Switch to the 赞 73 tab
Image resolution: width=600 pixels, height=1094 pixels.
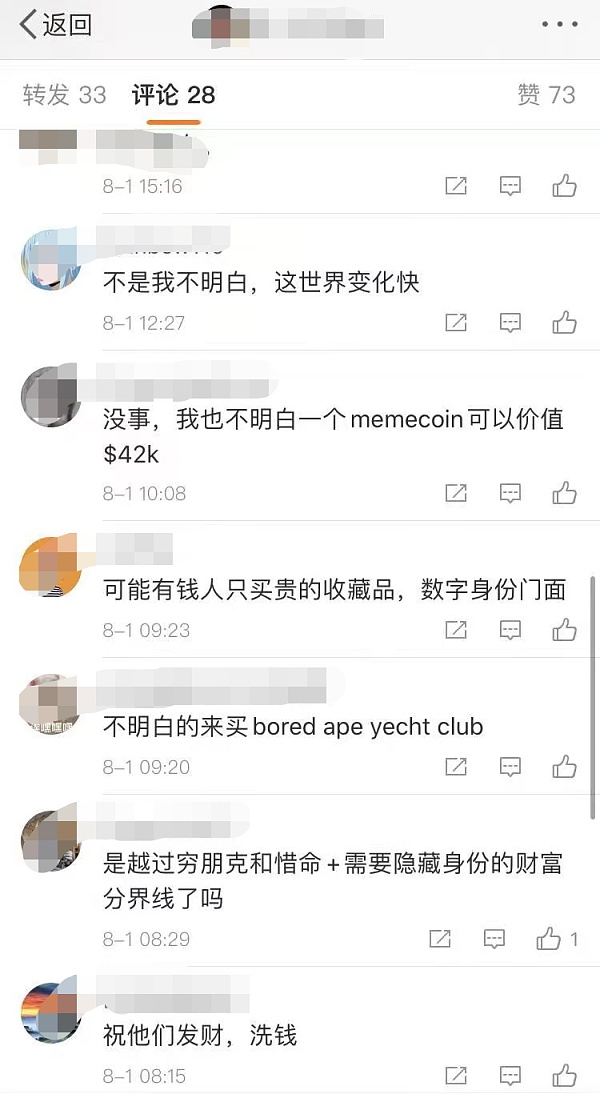click(545, 95)
